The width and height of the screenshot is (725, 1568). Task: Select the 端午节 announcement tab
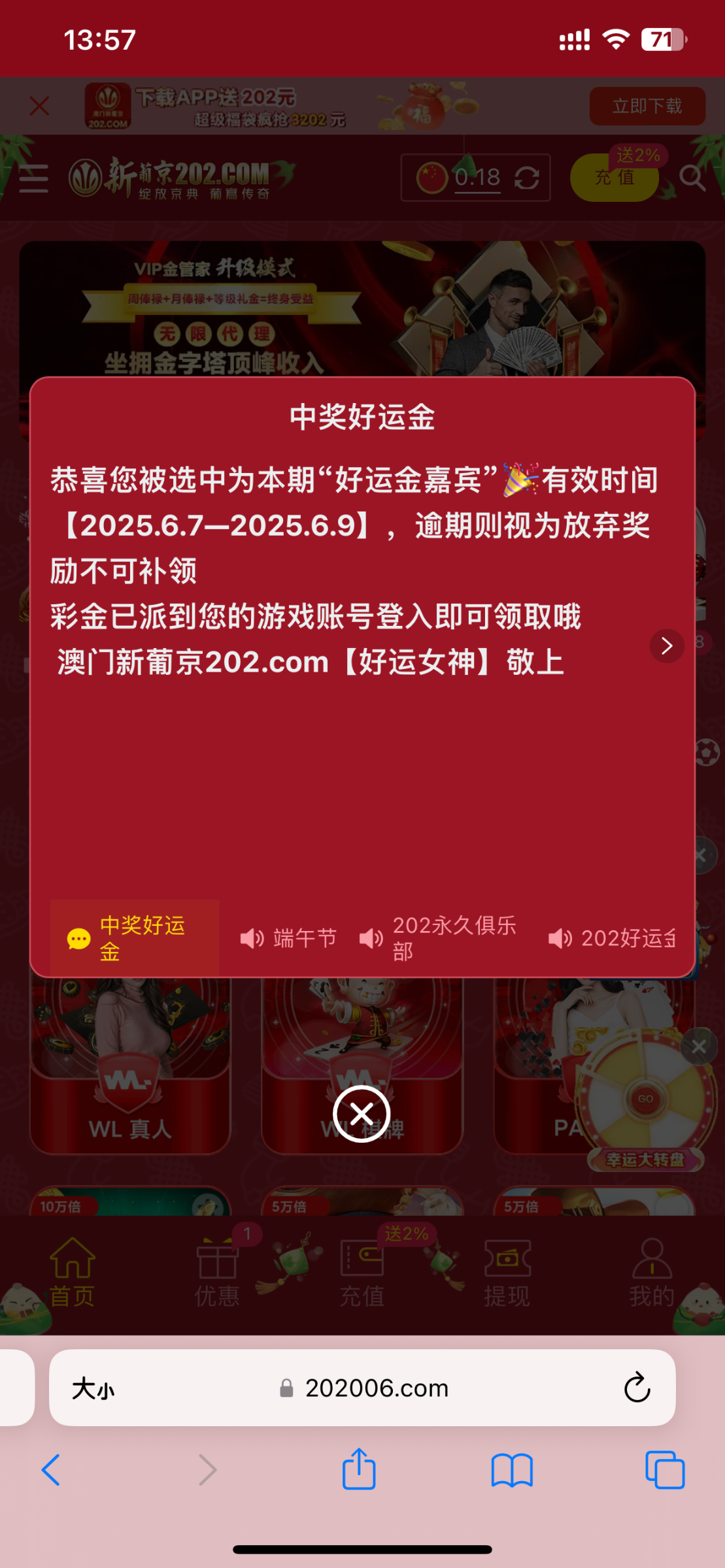click(x=288, y=938)
